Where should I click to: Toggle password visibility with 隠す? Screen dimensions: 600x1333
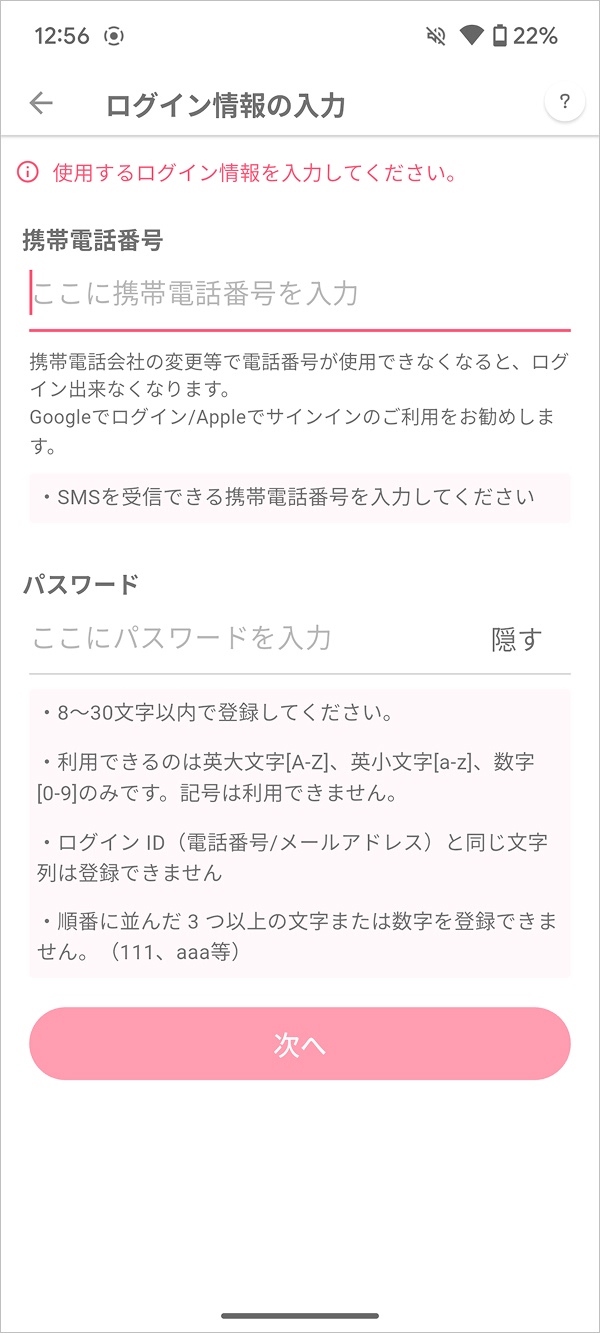point(517,640)
